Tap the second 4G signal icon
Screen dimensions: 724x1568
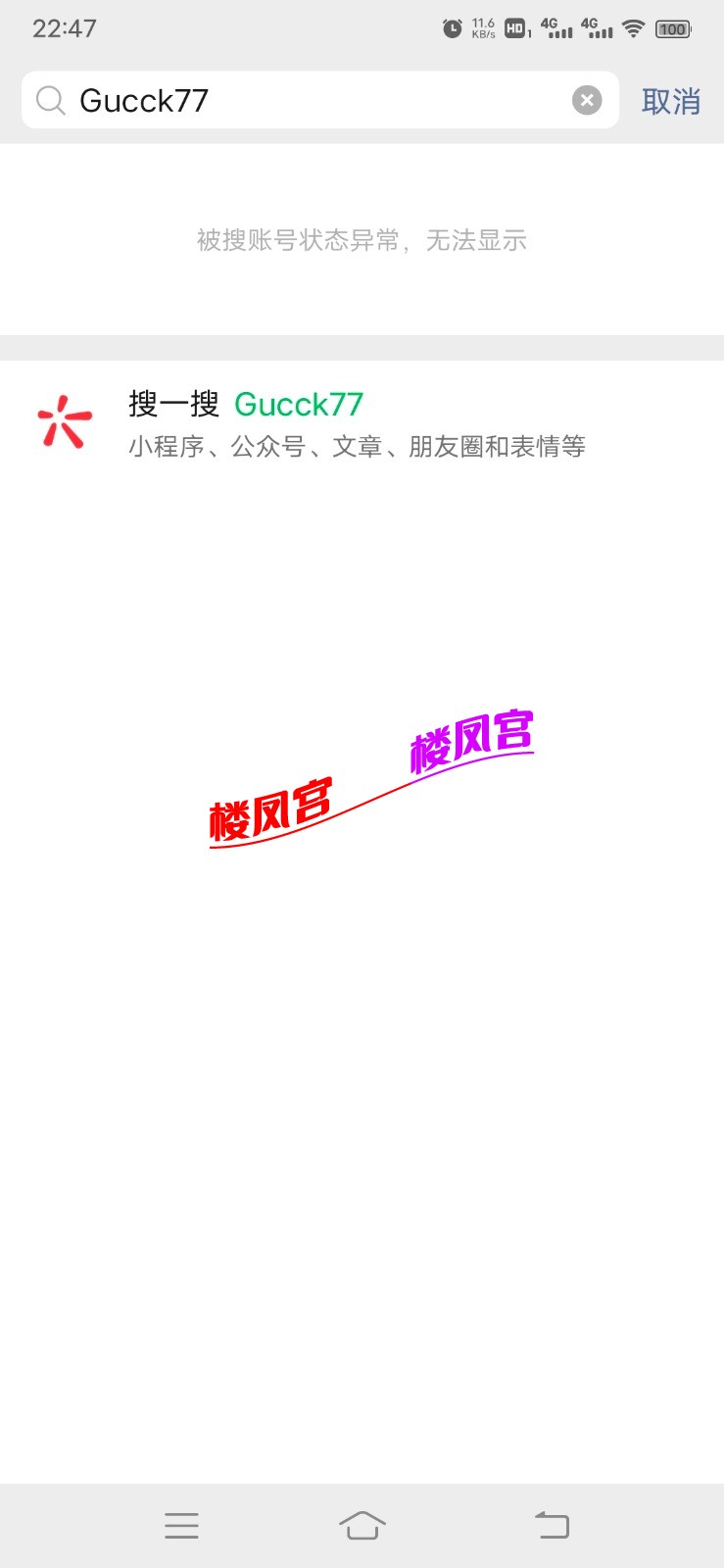598,28
